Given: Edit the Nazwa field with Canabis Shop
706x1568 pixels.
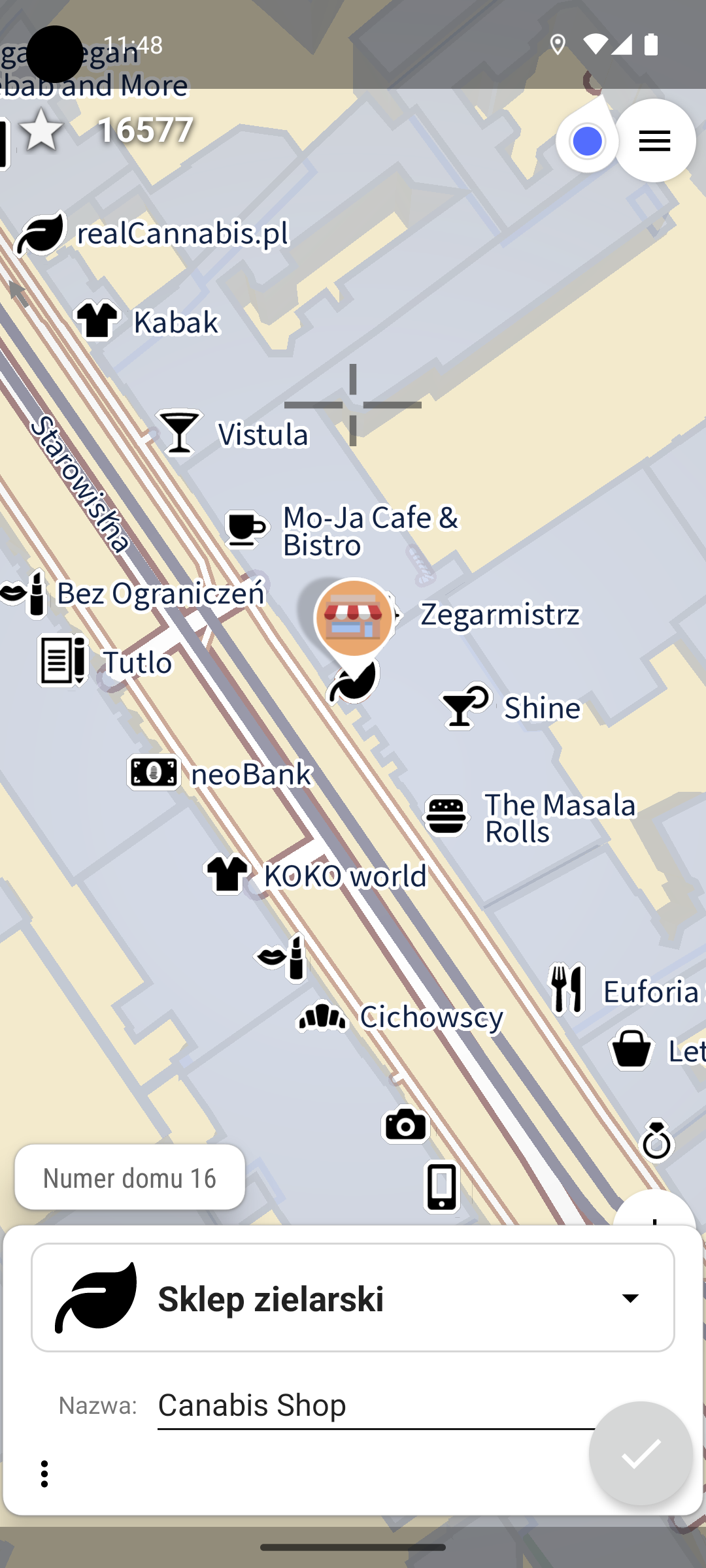Looking at the screenshot, I should click(x=376, y=1405).
